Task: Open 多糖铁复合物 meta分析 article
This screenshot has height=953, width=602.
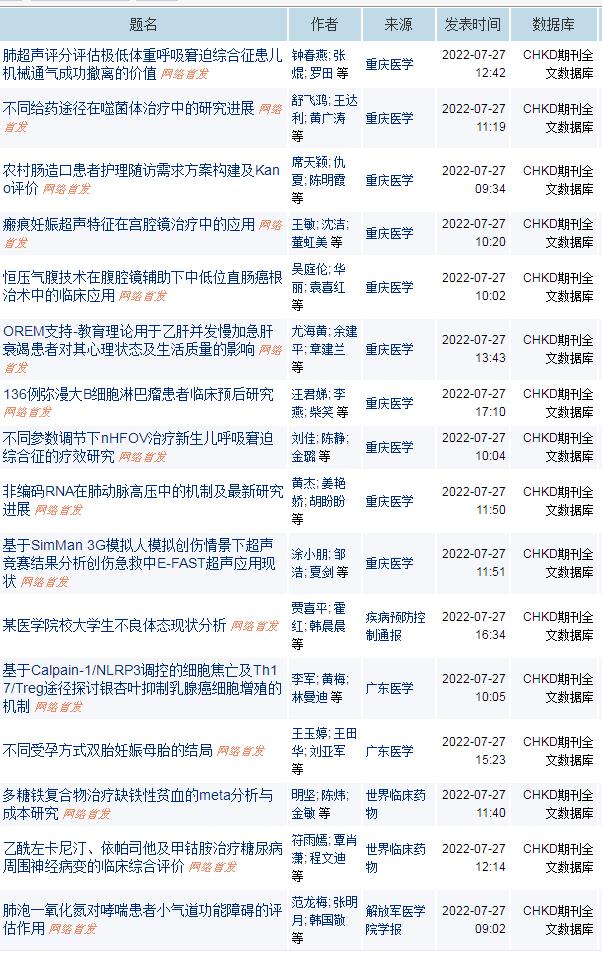Action: [x=137, y=795]
